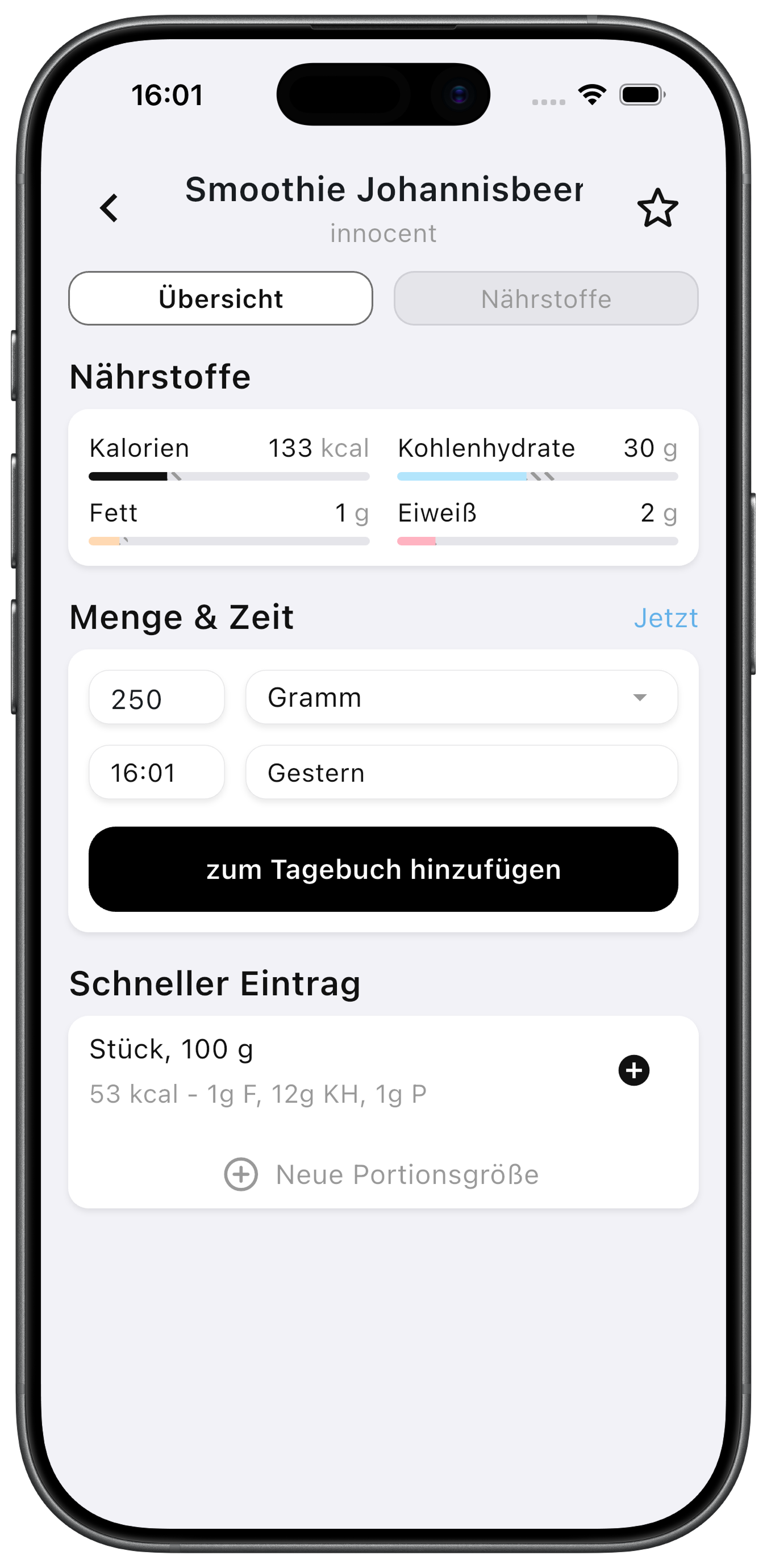Click the back arrow to return
This screenshot has width=767, height=1568.
[x=110, y=208]
